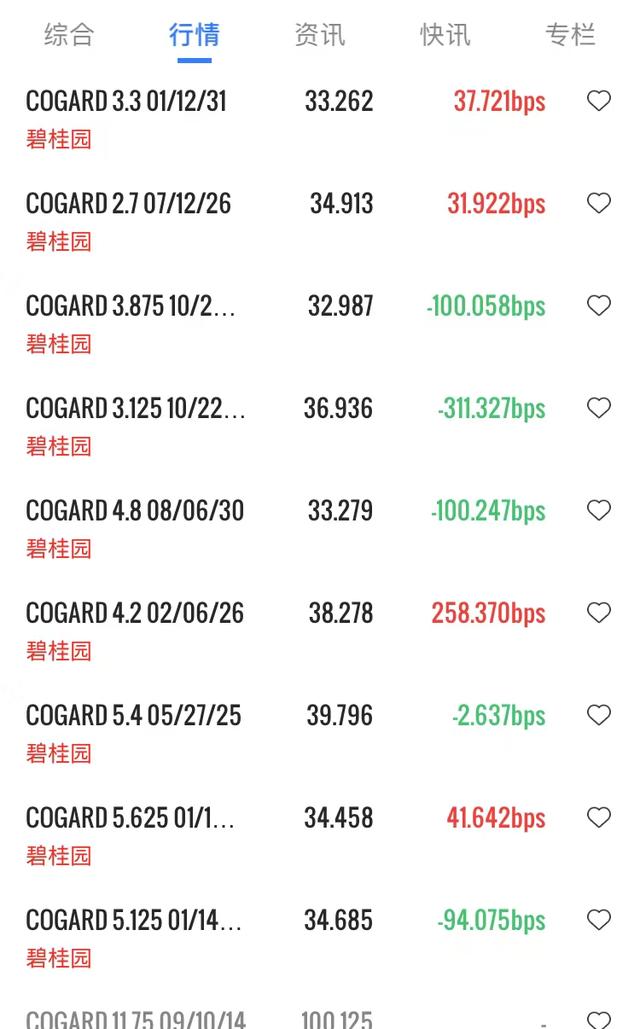Like COGARD 4.8 08/06/30 heart icon
The height and width of the screenshot is (1029, 640).
[599, 510]
